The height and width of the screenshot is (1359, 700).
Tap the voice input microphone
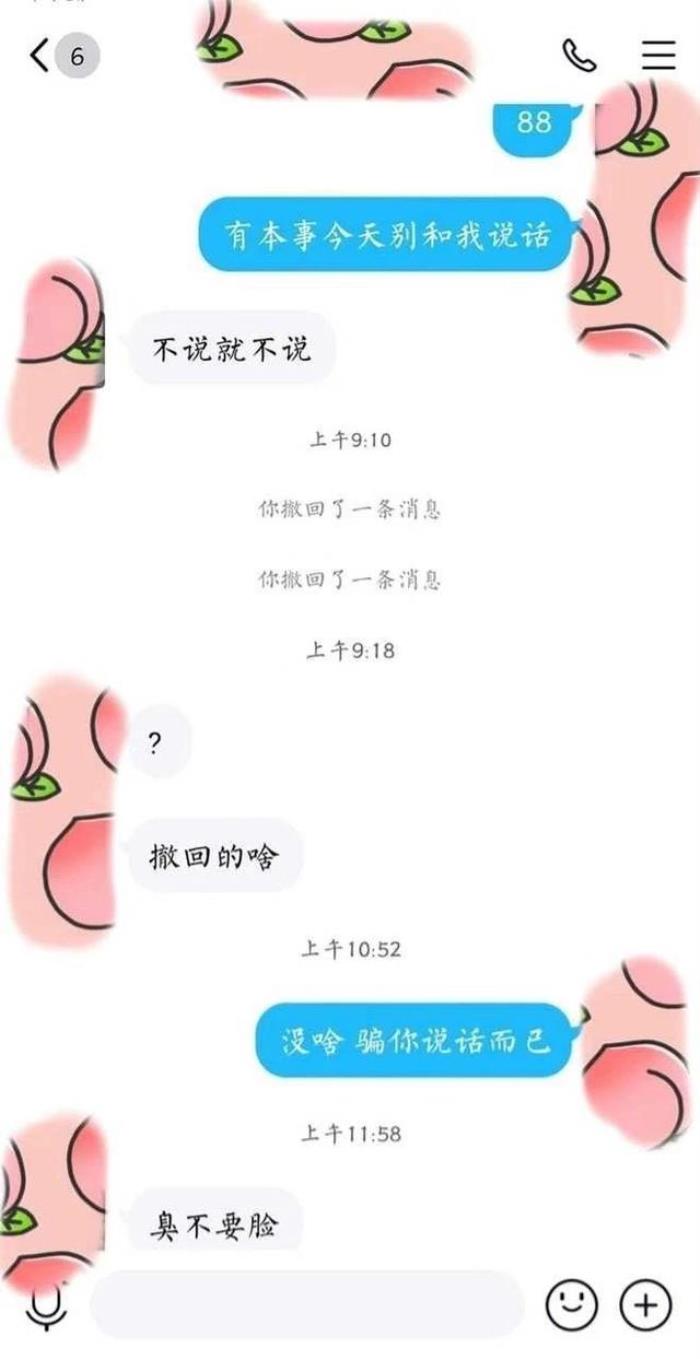(46, 1305)
